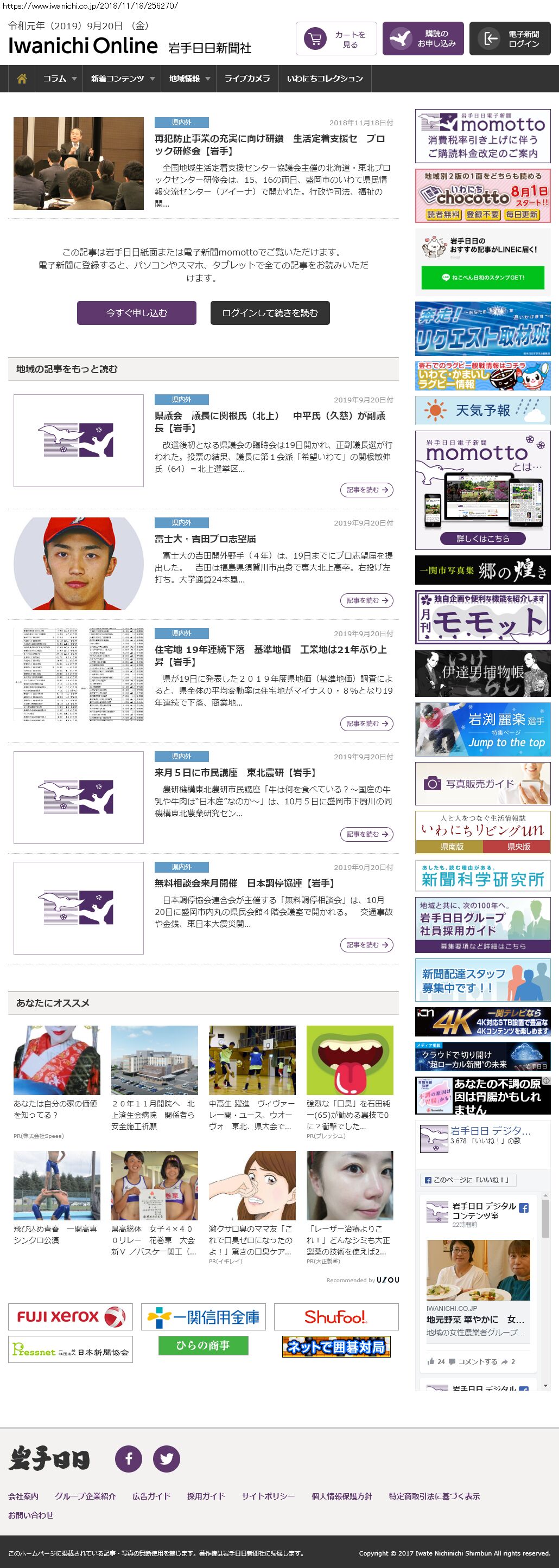Open いわにちコレクション in the nav bar

[325, 79]
